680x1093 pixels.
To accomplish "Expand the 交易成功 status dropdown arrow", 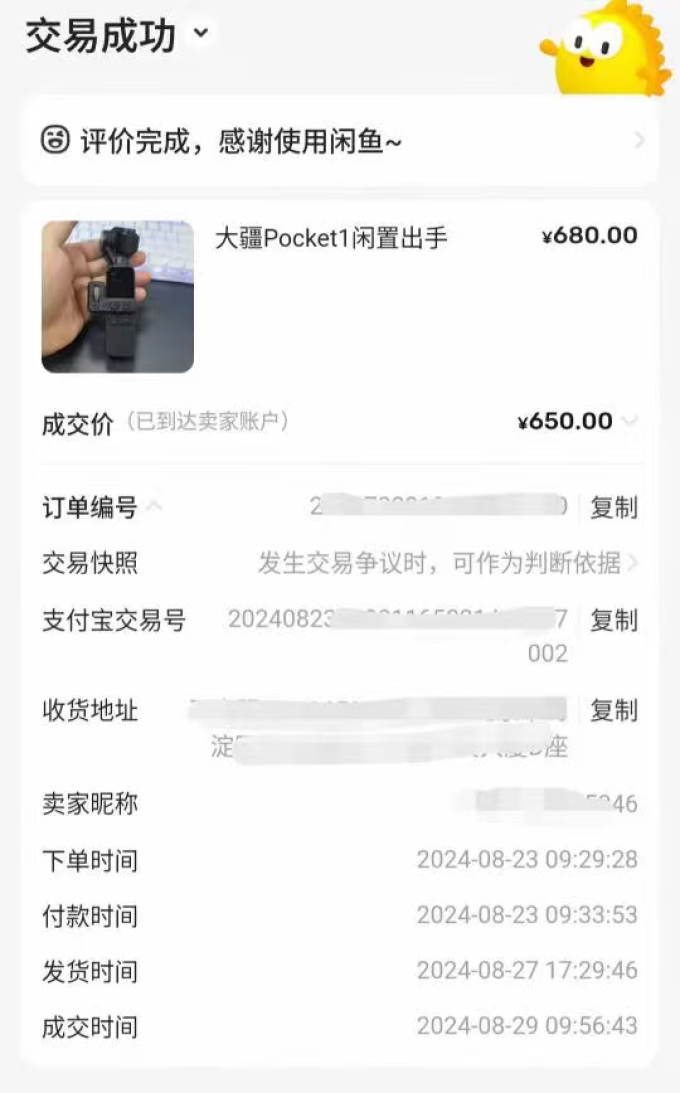I will tap(201, 33).
